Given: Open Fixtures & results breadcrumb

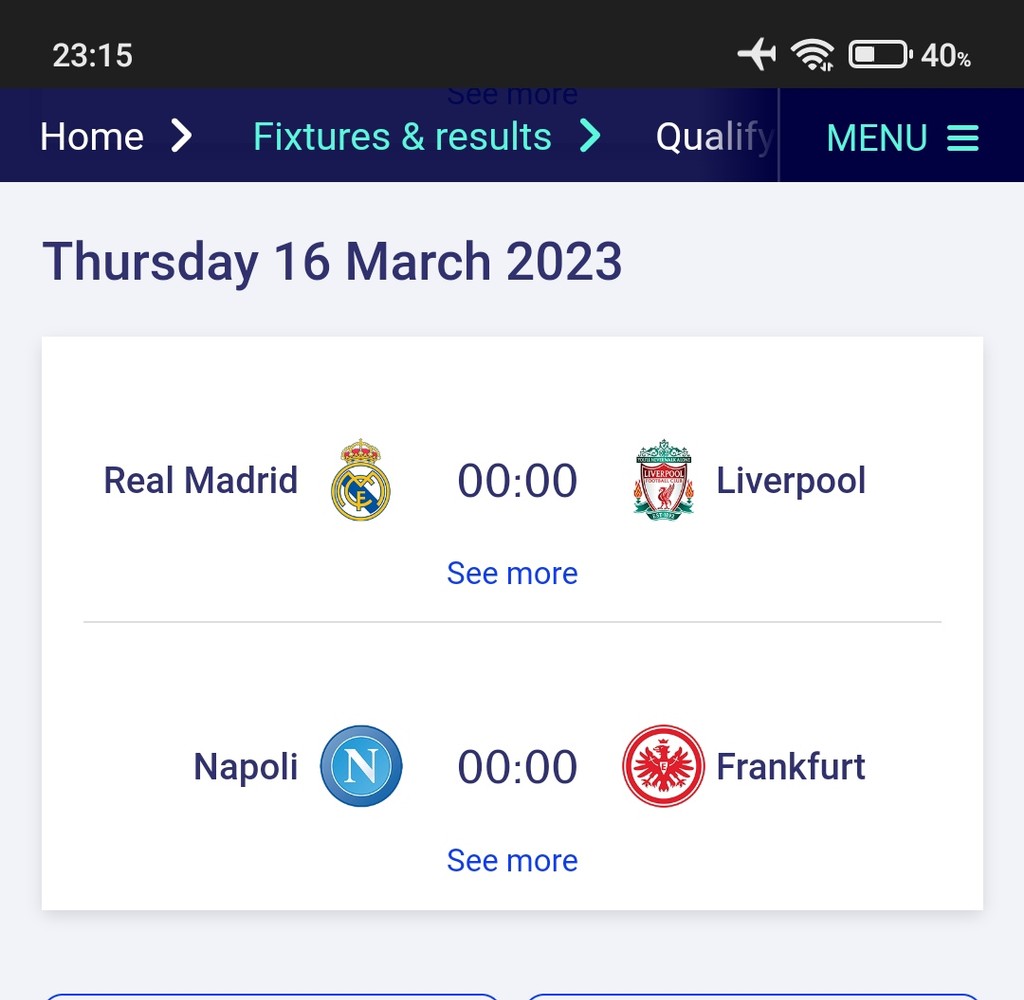Looking at the screenshot, I should [402, 137].
